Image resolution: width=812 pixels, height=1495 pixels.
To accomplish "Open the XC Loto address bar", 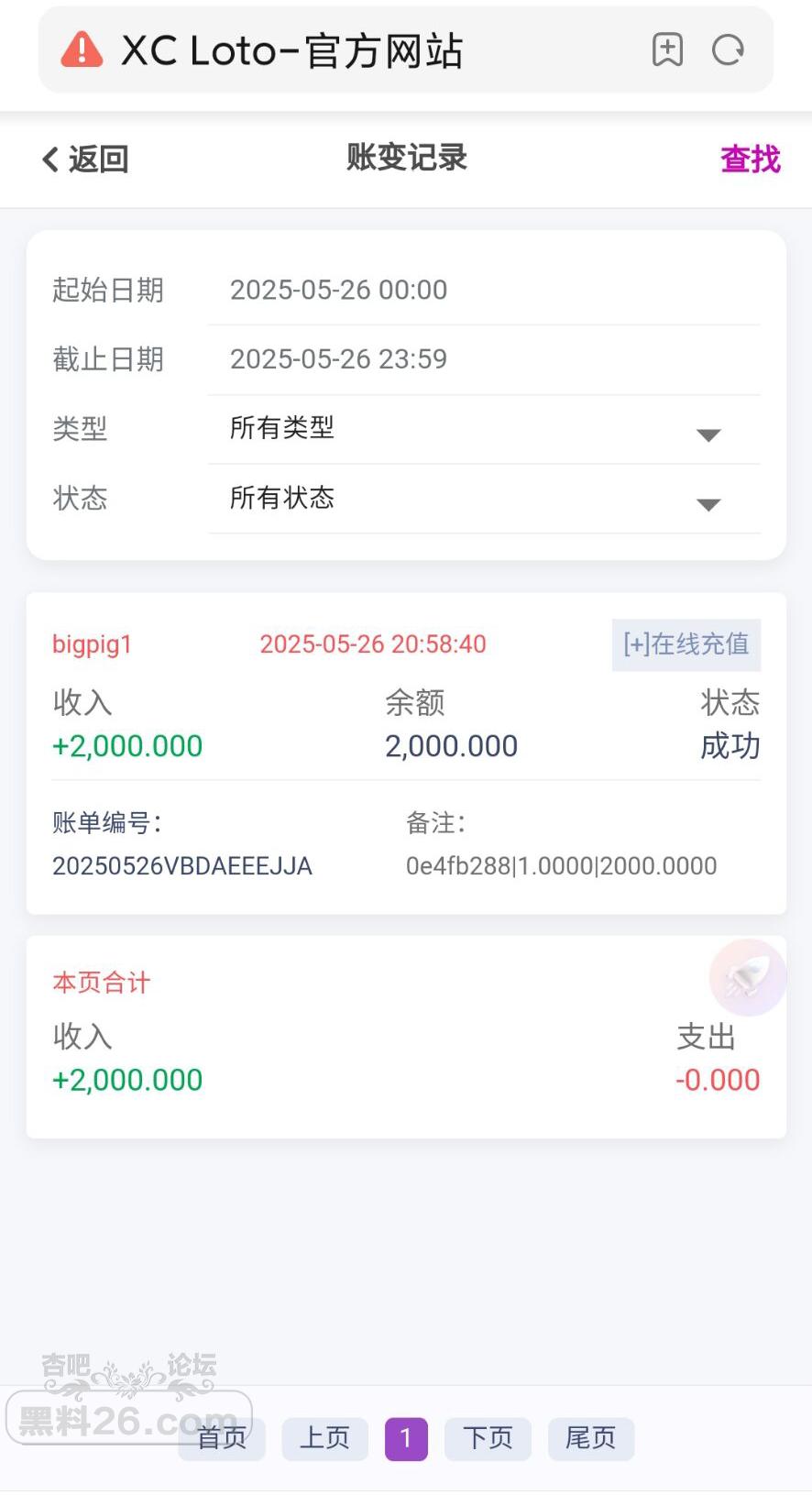I will tap(293, 50).
